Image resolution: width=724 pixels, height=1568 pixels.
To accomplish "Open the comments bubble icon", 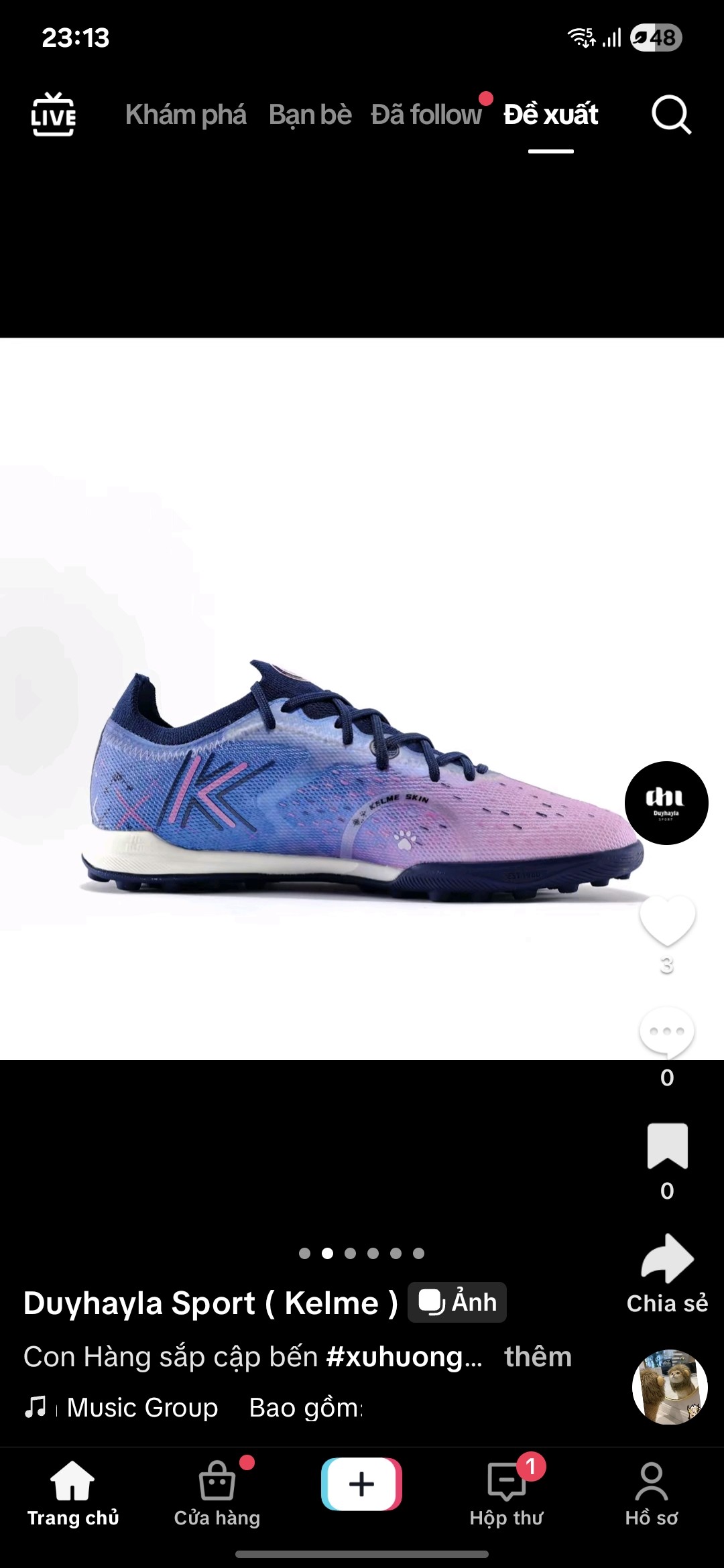I will tap(667, 1033).
